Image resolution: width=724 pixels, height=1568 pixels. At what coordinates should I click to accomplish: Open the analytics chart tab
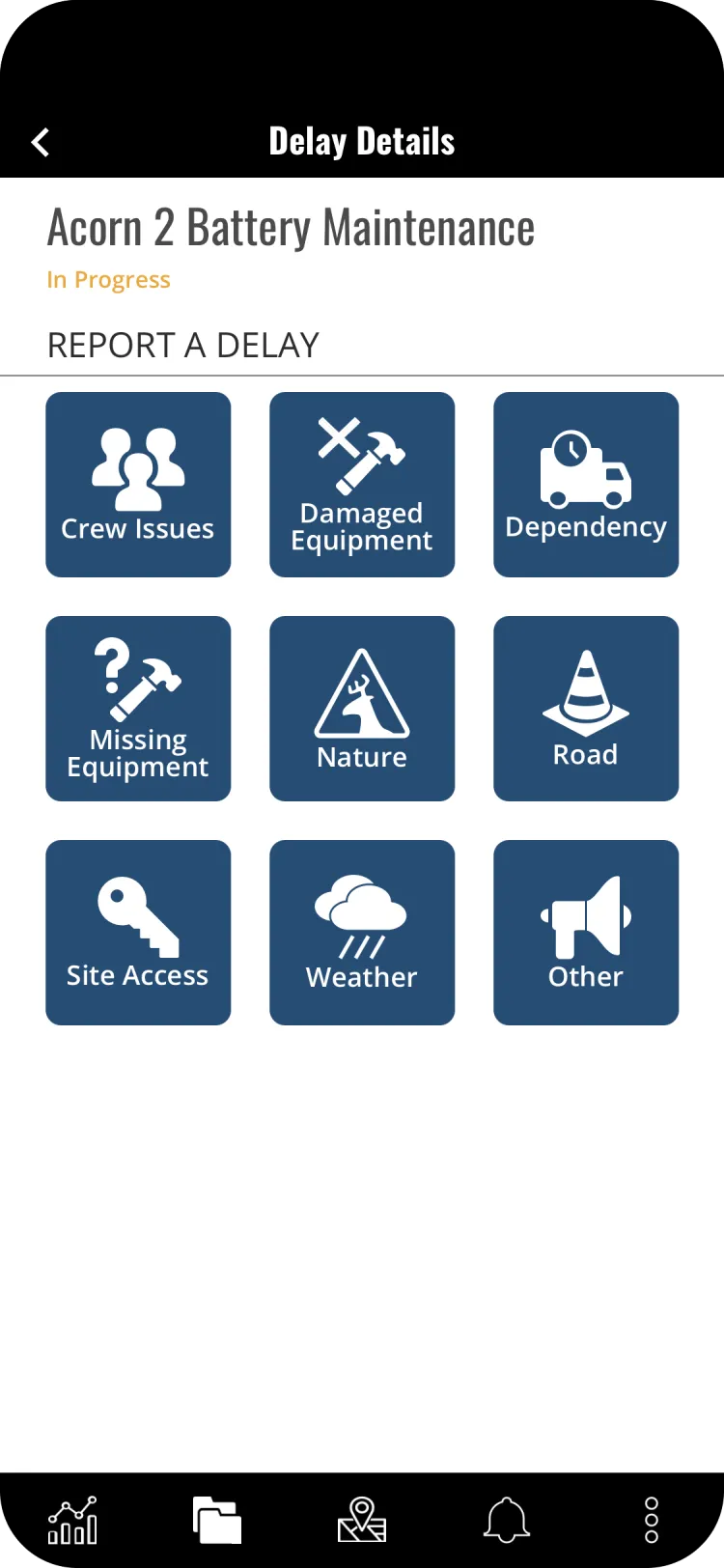click(72, 1521)
